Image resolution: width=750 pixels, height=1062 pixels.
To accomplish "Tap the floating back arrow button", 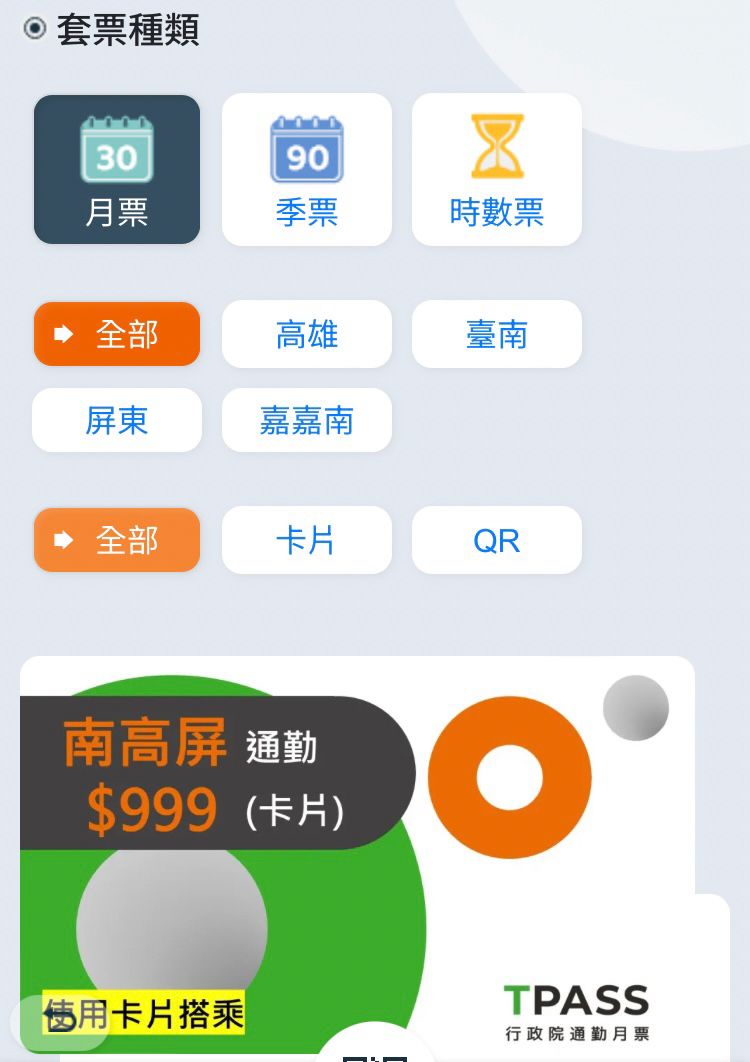I will pyautogui.click(x=58, y=1020).
